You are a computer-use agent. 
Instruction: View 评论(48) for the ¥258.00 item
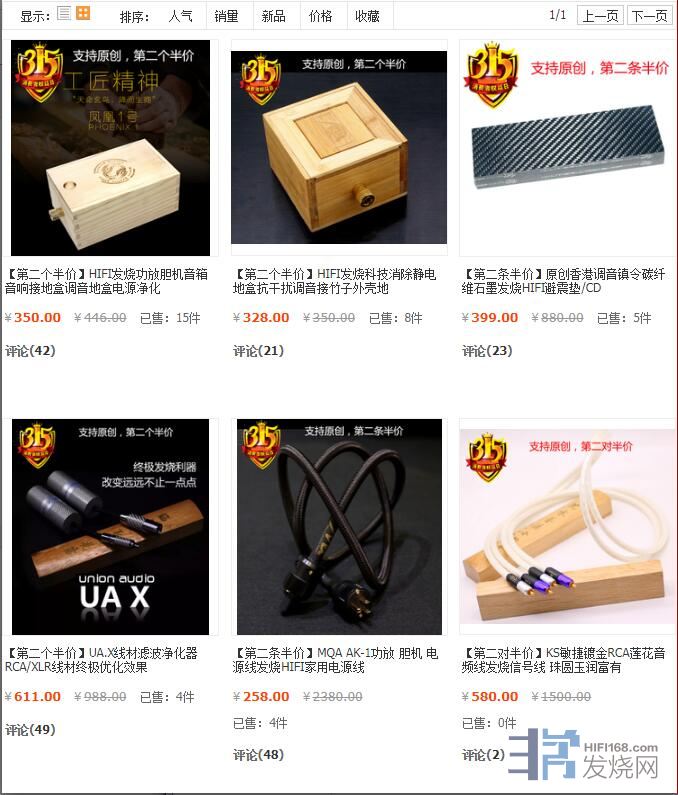[x=258, y=755]
